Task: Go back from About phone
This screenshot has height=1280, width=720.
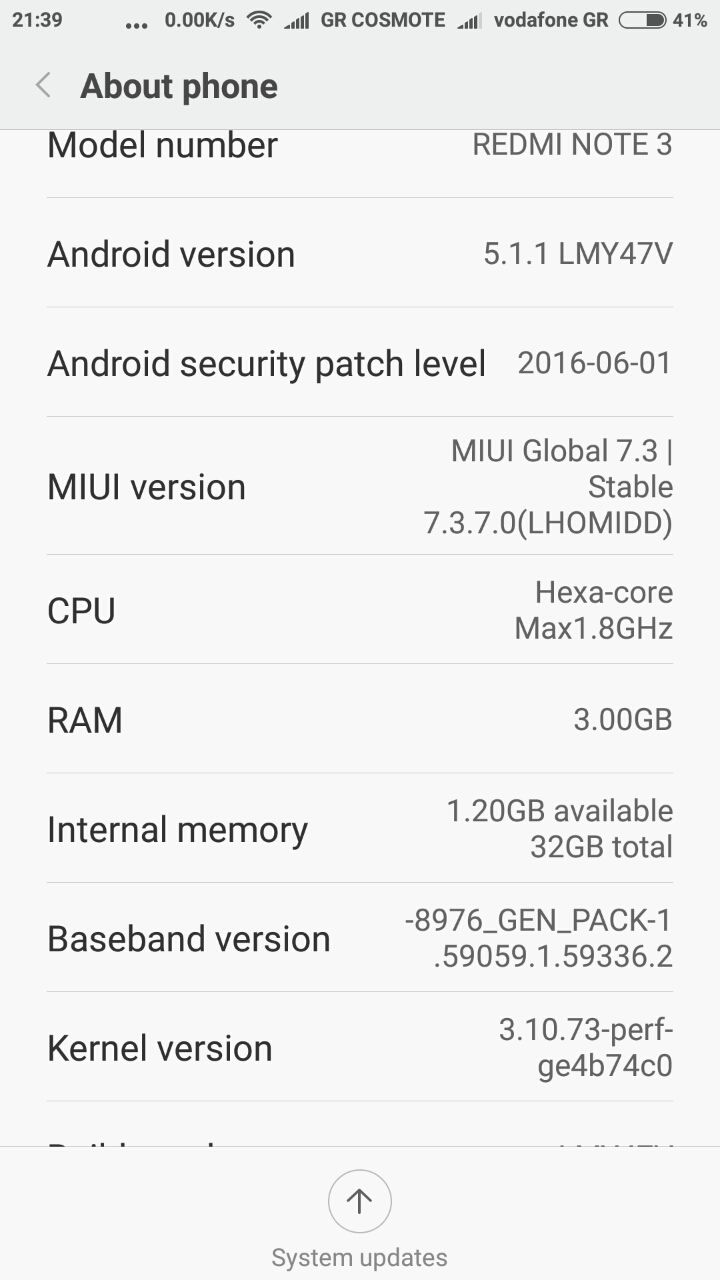Action: 43,86
